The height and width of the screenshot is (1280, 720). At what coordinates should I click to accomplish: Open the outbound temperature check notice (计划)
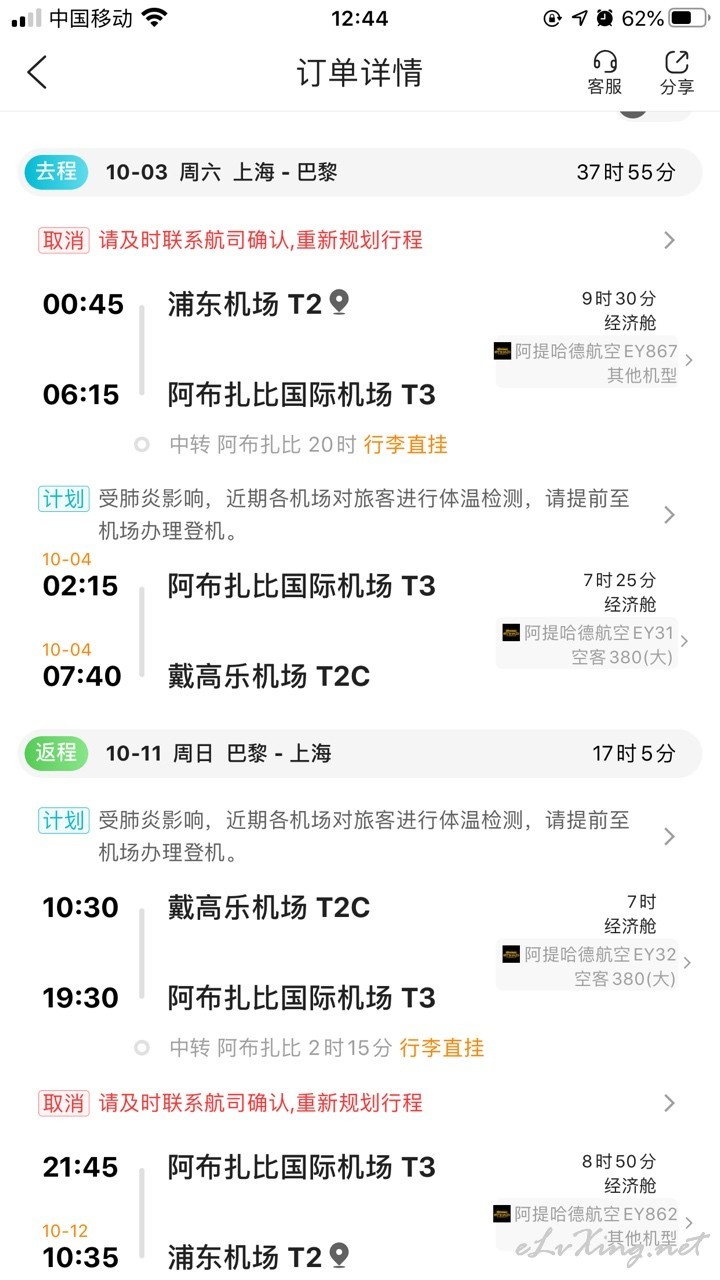pyautogui.click(x=358, y=514)
